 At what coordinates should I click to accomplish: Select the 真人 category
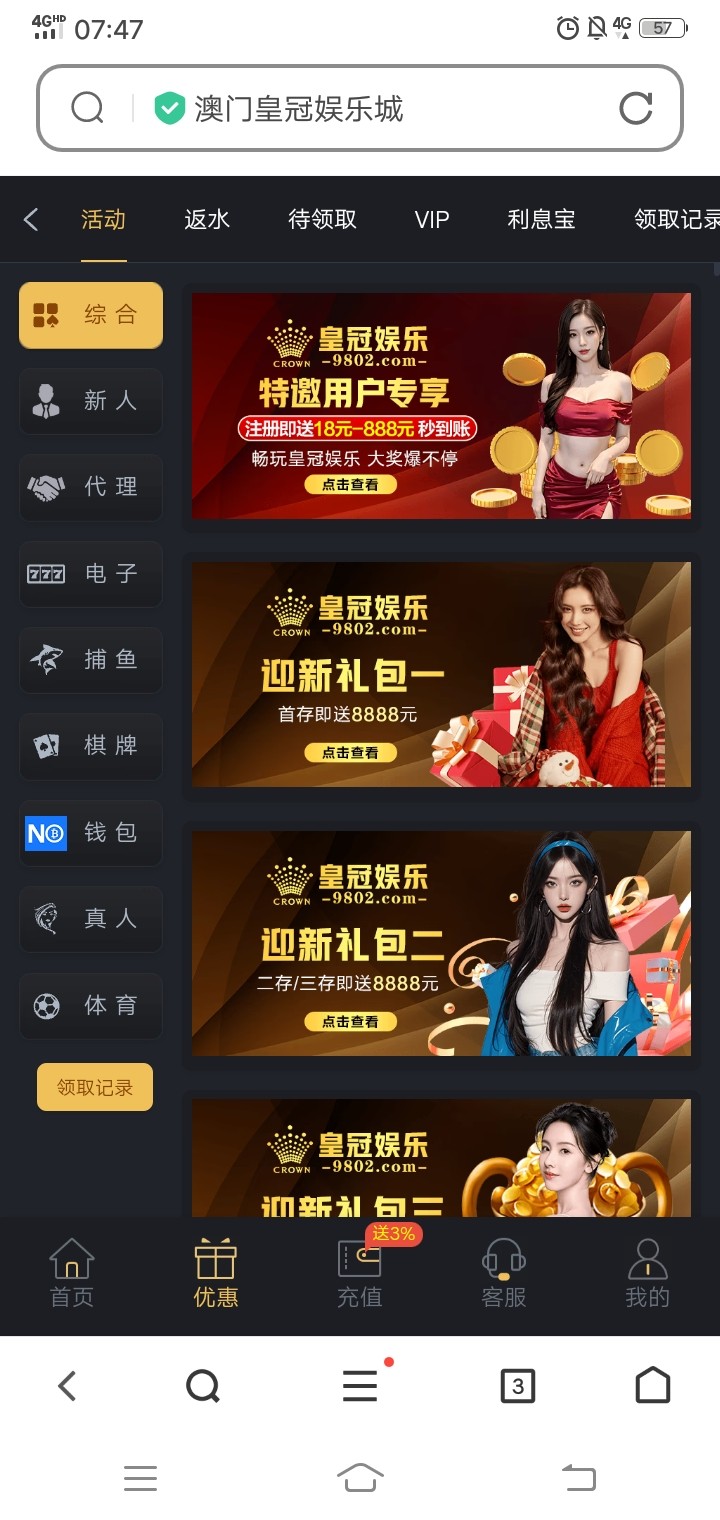tap(91, 919)
